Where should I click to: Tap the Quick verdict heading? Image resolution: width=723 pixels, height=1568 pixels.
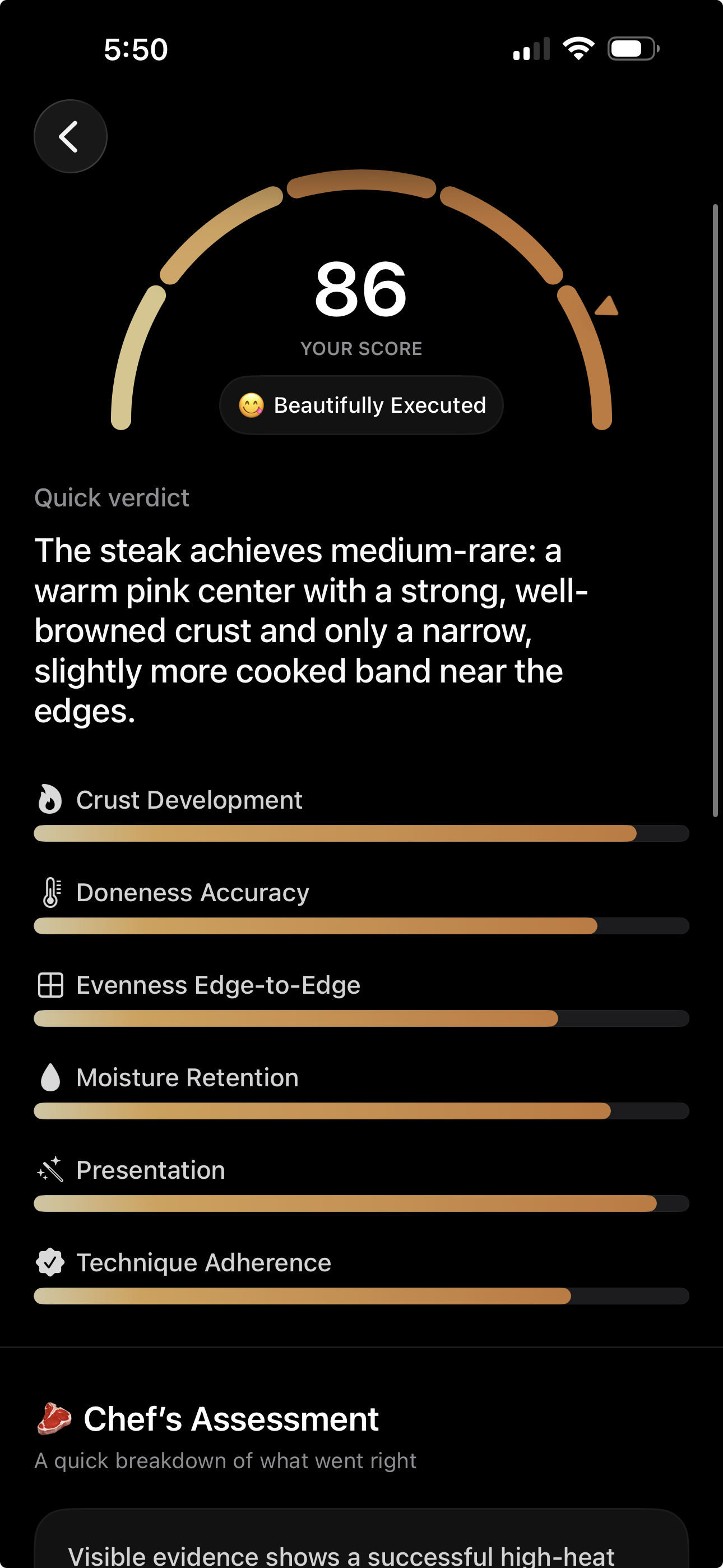tap(112, 497)
